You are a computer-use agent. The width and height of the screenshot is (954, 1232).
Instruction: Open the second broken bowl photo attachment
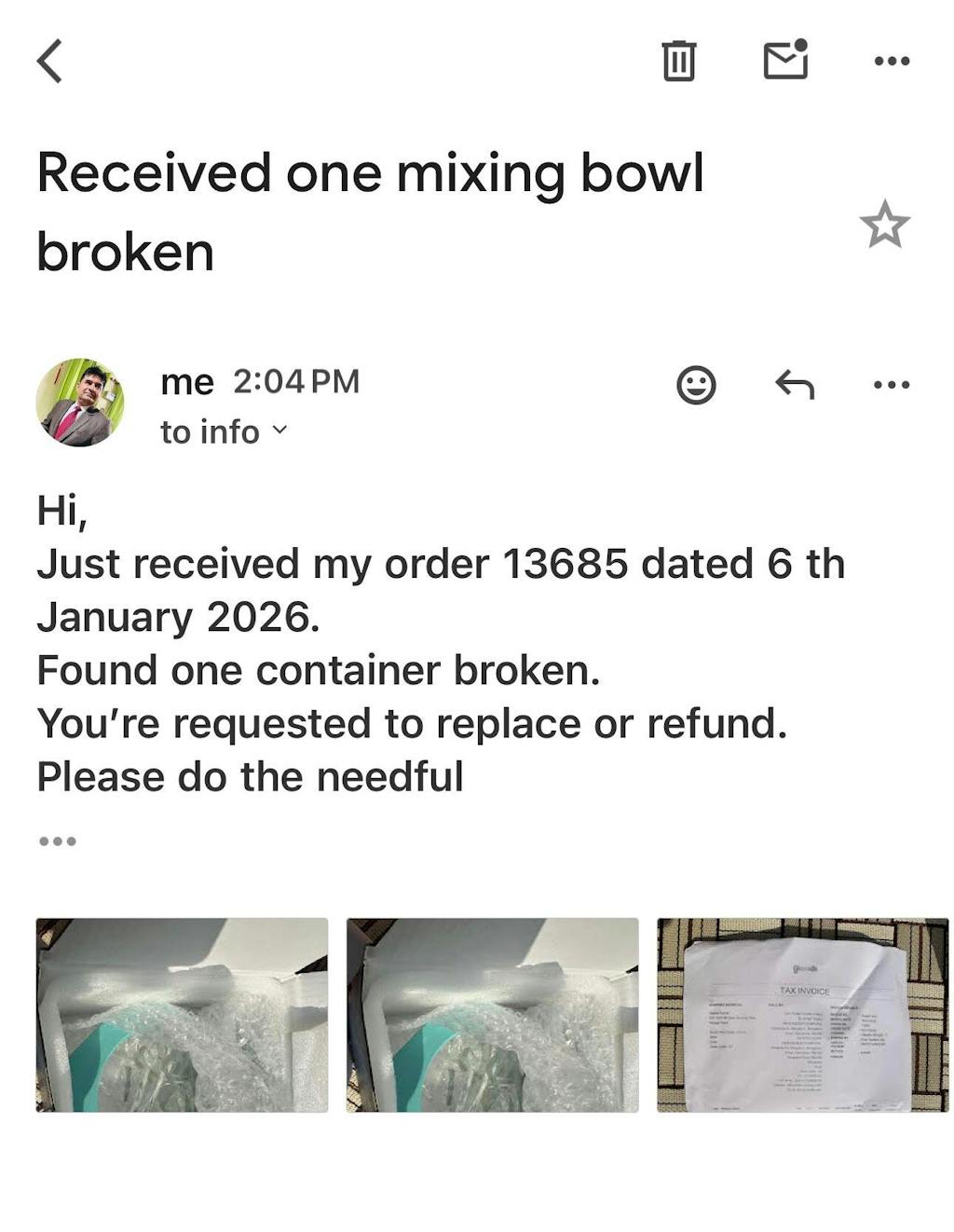(x=492, y=1015)
